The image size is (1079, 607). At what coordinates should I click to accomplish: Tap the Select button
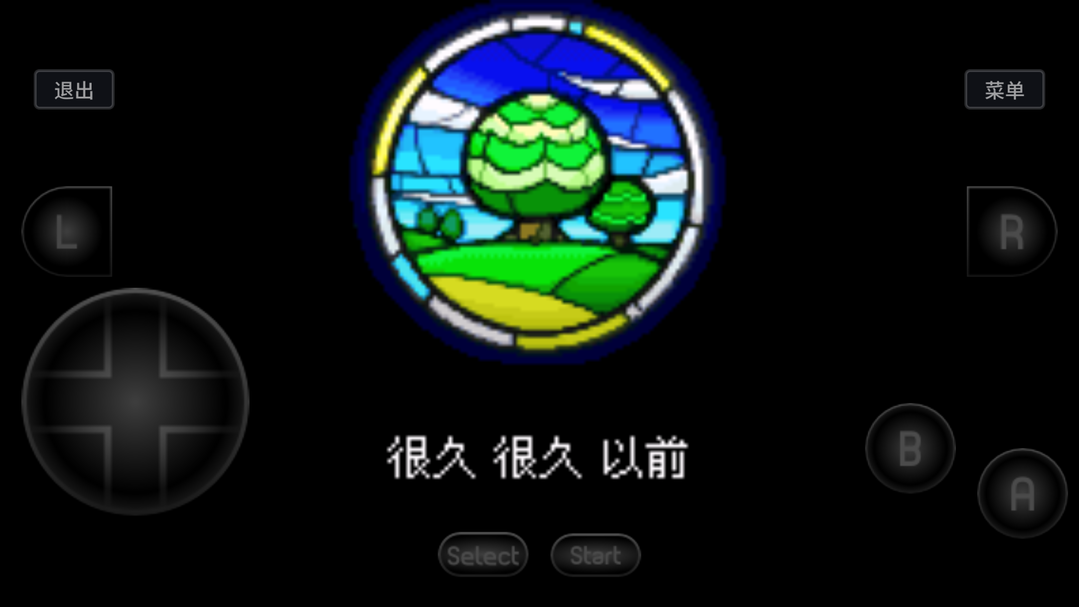(483, 555)
